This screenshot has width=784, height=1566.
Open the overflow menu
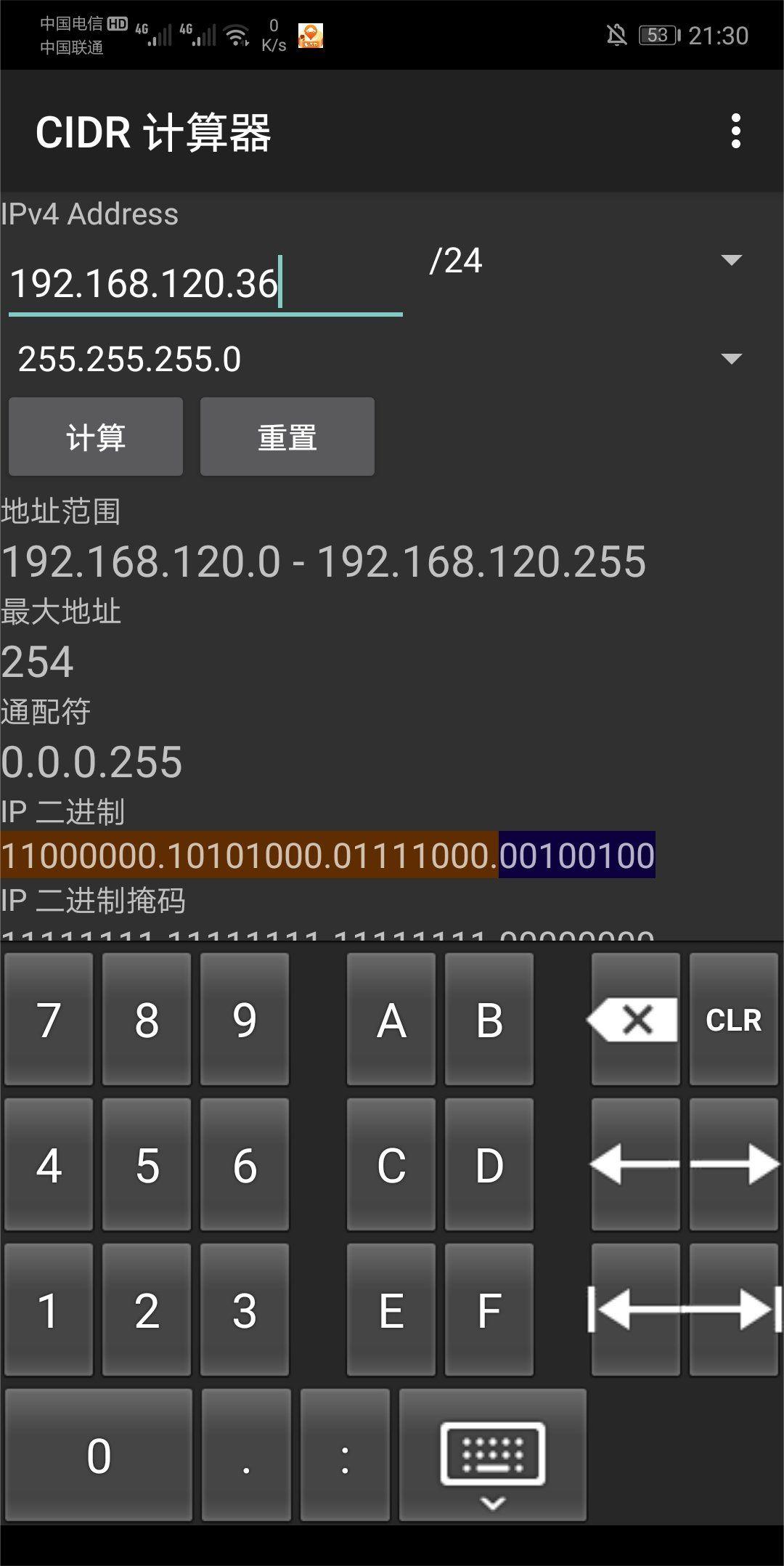point(735,131)
